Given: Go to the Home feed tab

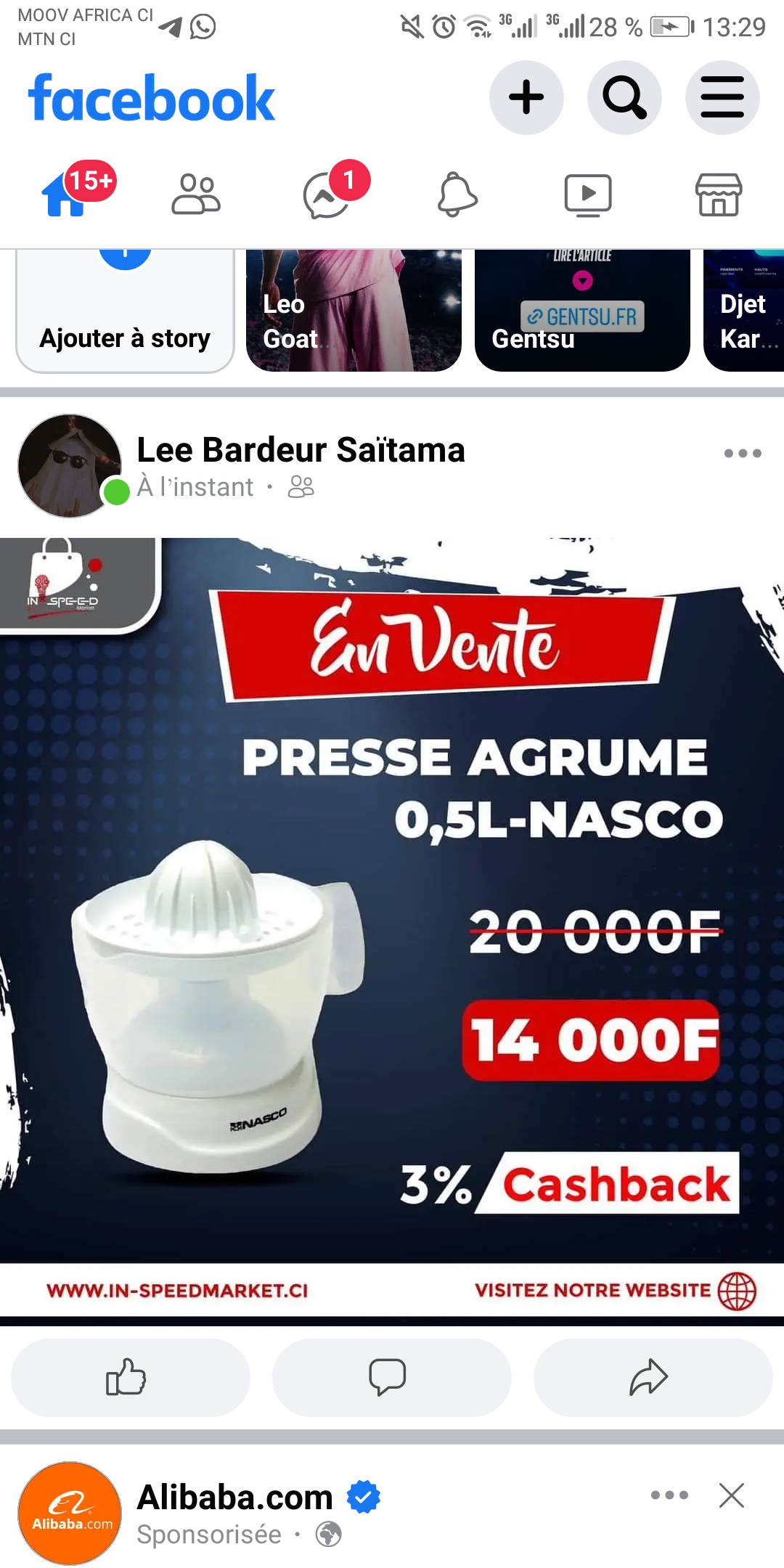Looking at the screenshot, I should coord(67,195).
